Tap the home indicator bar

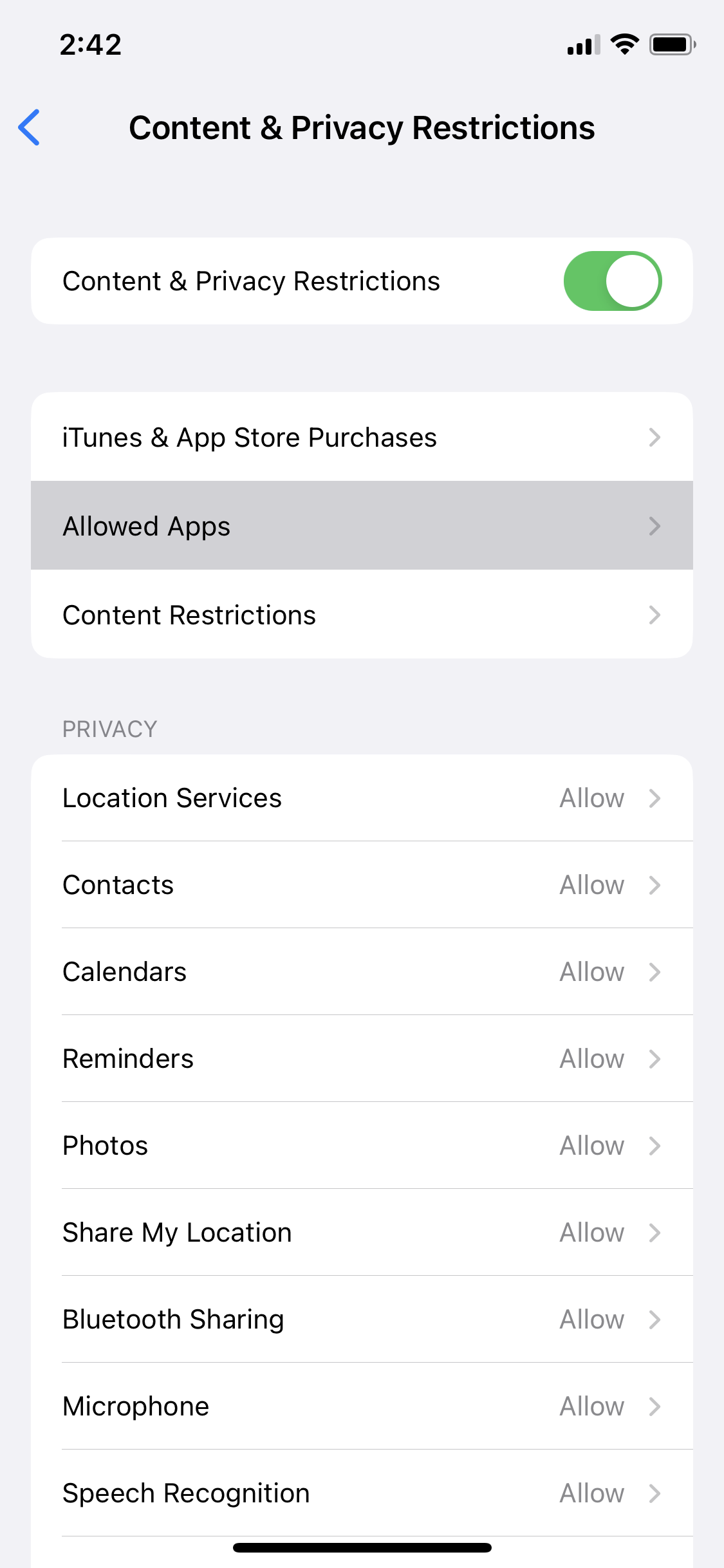tap(362, 1548)
